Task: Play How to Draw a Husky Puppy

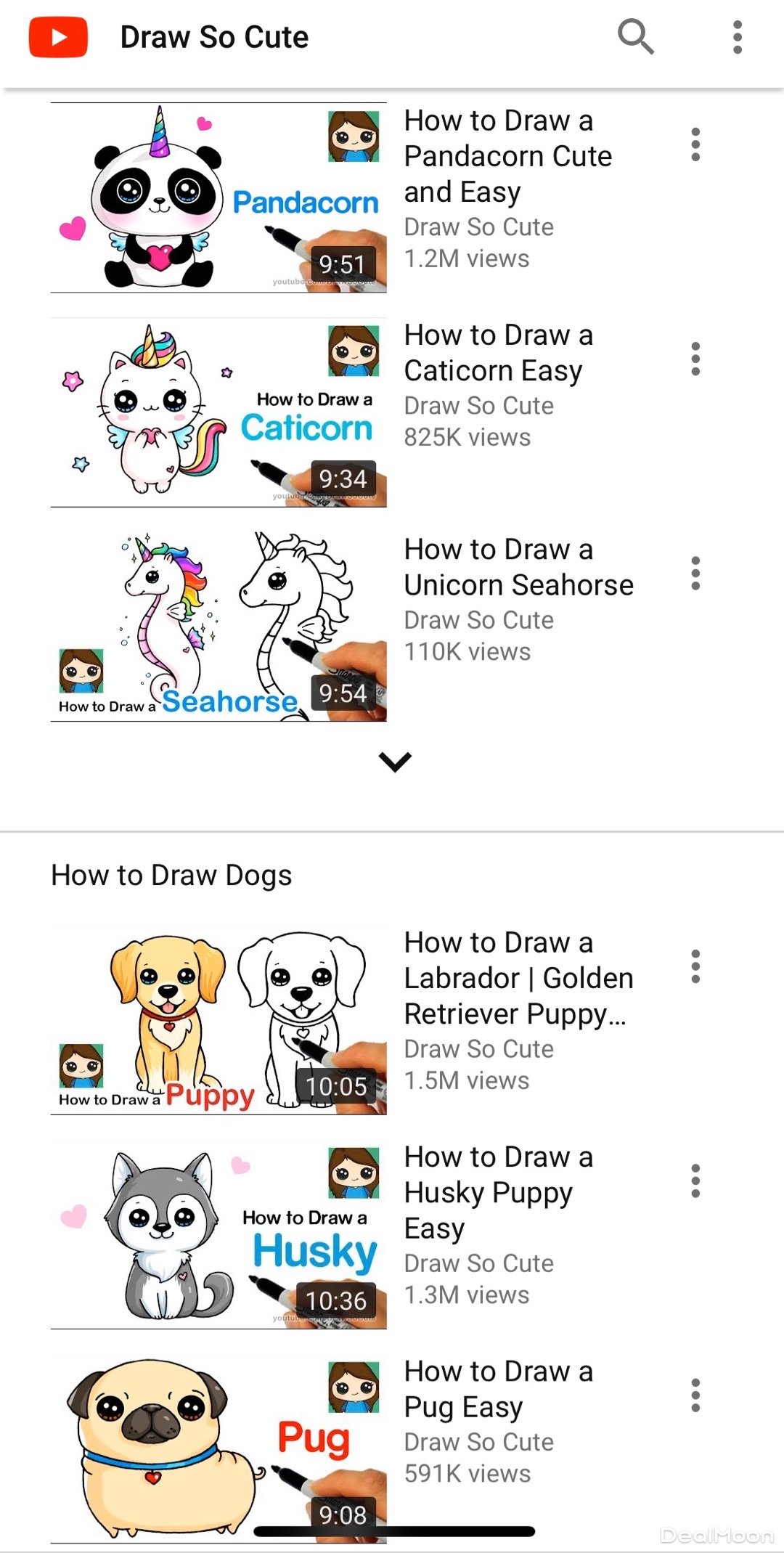Action: pos(219,1234)
